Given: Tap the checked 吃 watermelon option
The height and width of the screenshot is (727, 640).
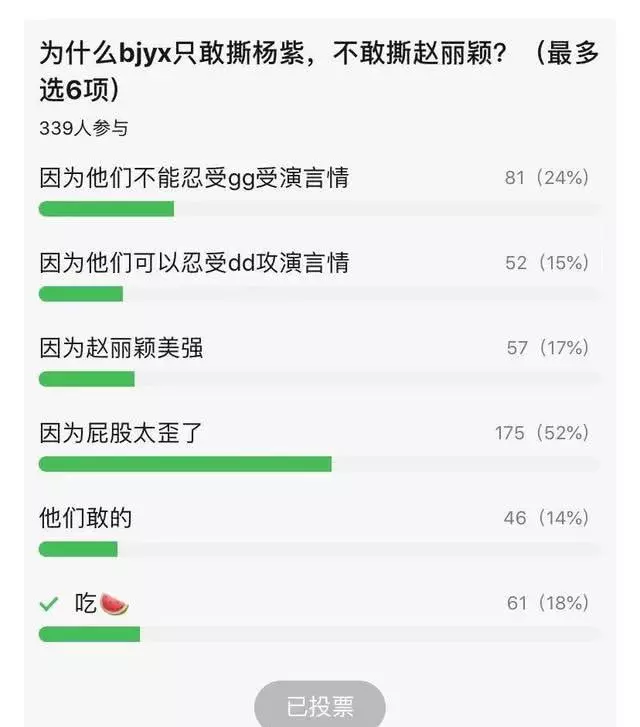Looking at the screenshot, I should (x=100, y=604).
